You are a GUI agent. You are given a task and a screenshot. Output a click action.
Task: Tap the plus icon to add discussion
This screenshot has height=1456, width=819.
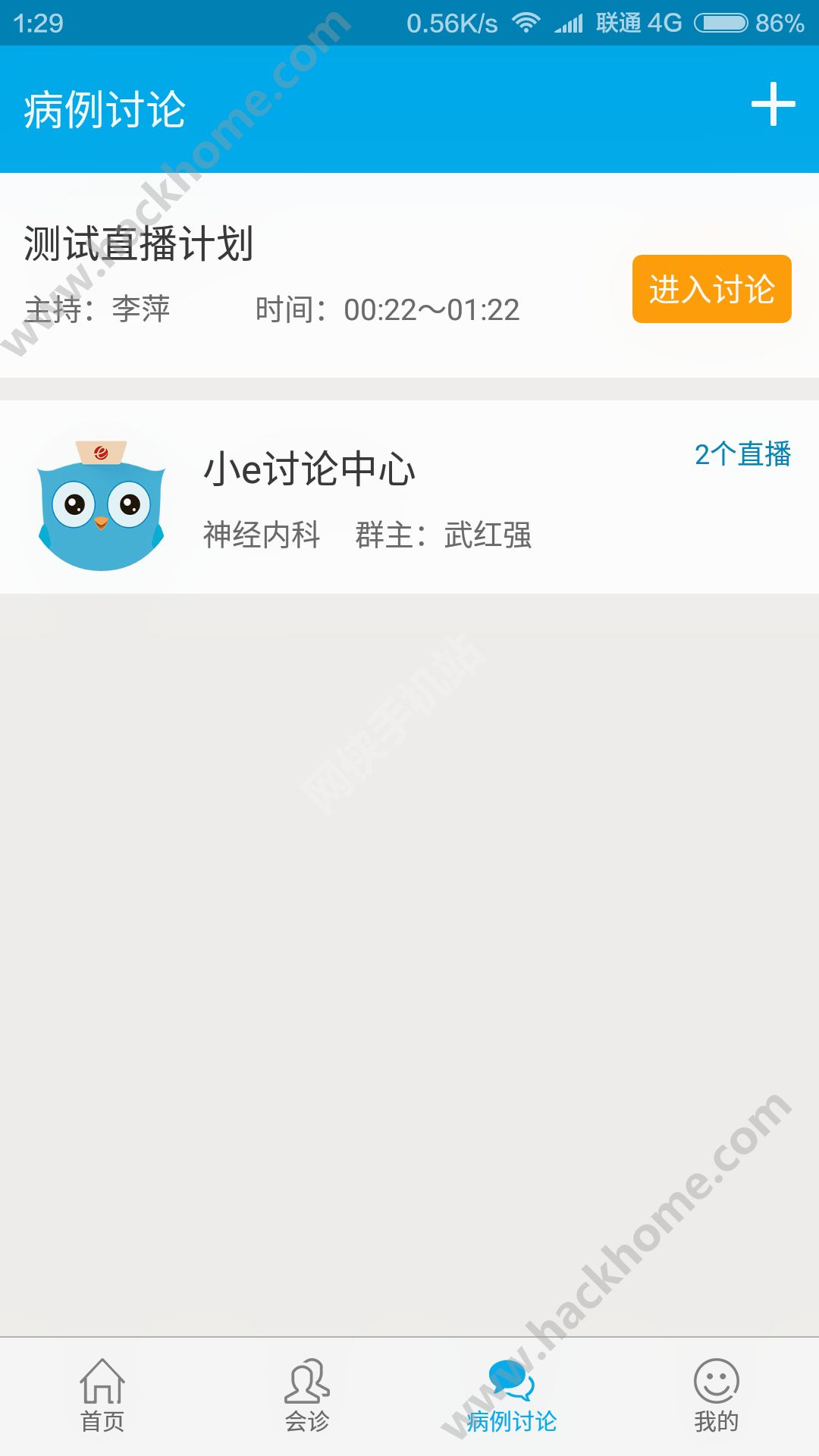click(x=773, y=105)
